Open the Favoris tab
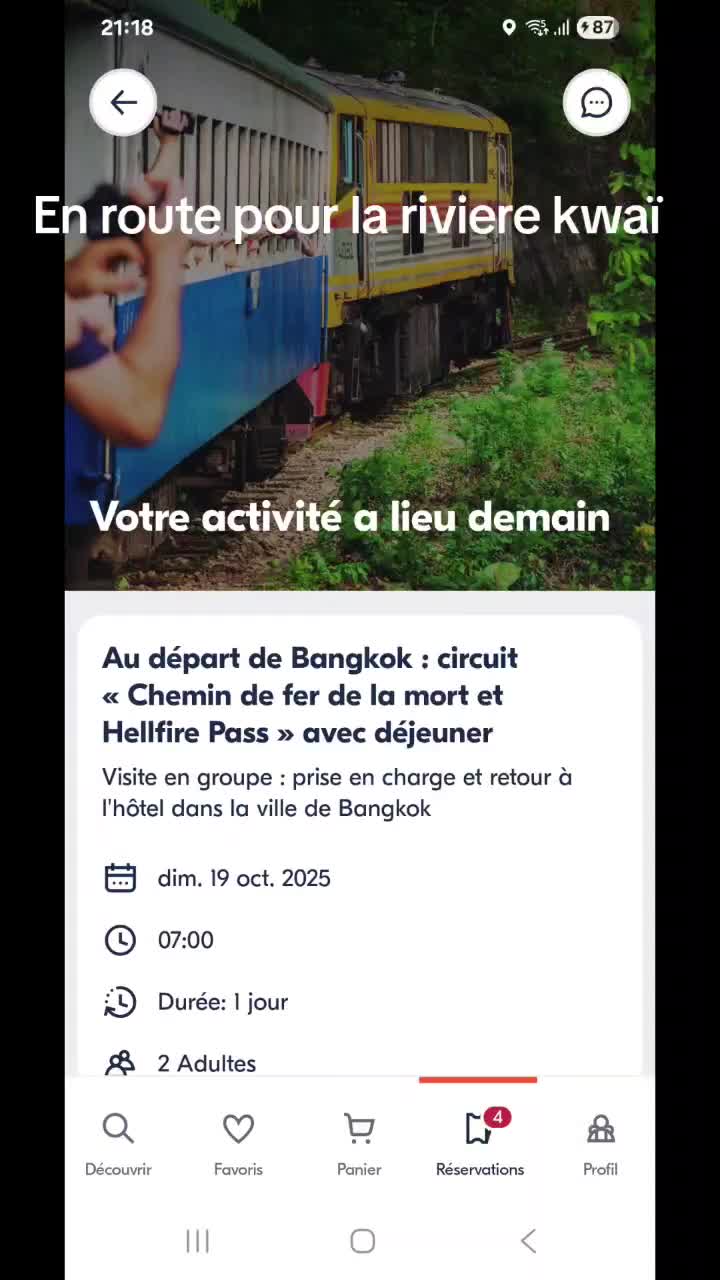 pyautogui.click(x=238, y=1143)
